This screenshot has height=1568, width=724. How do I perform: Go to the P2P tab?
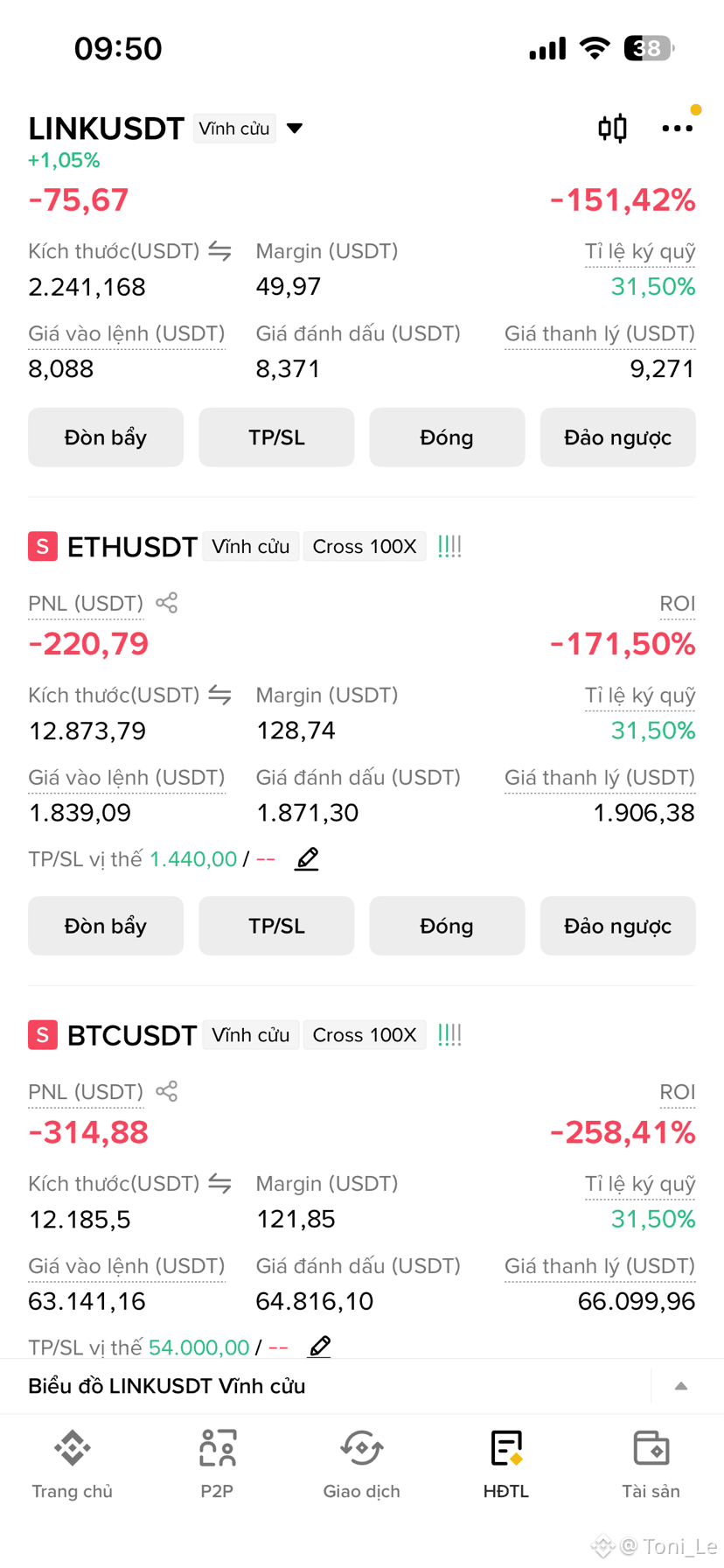217,1465
